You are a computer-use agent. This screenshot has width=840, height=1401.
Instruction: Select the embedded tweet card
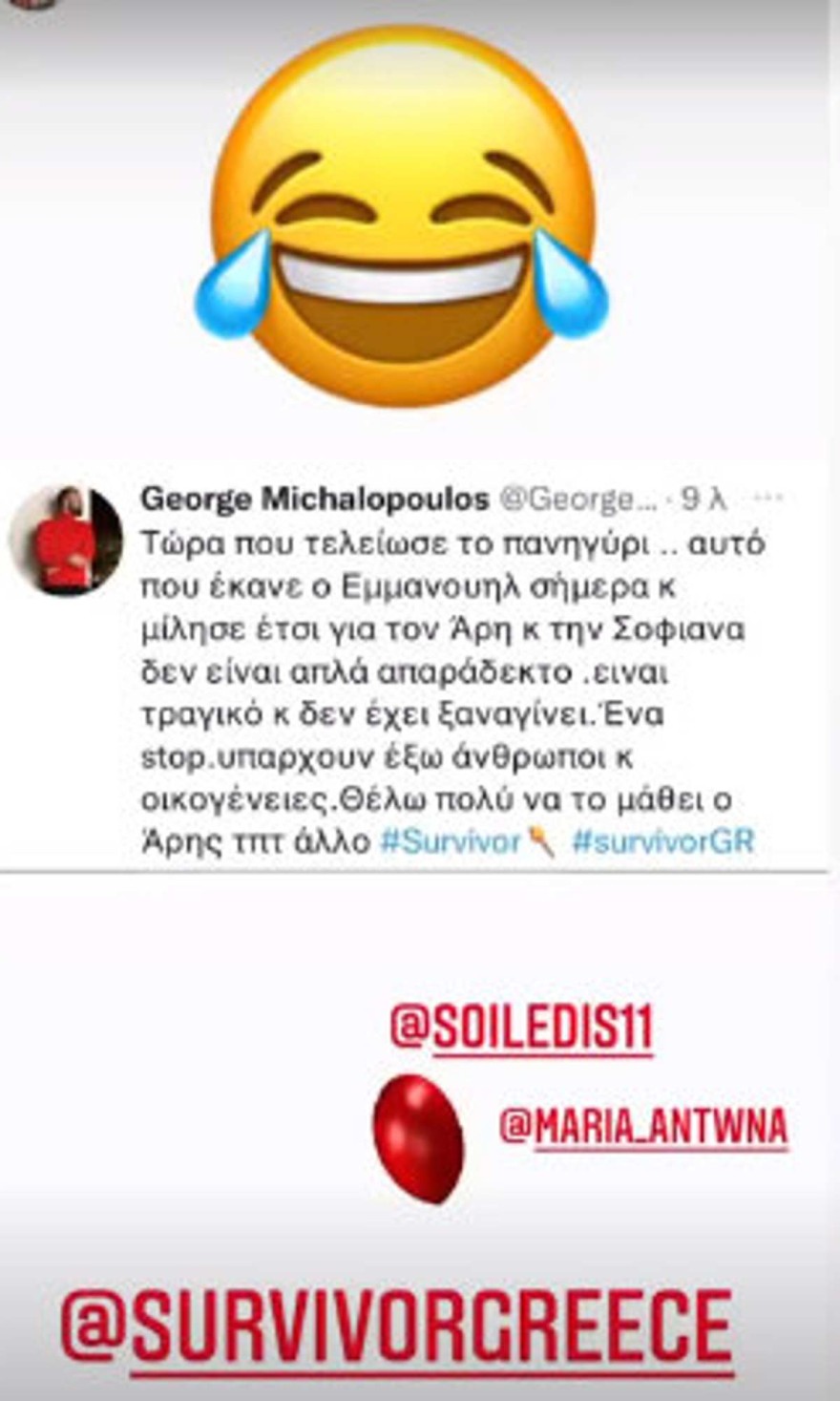click(x=410, y=669)
